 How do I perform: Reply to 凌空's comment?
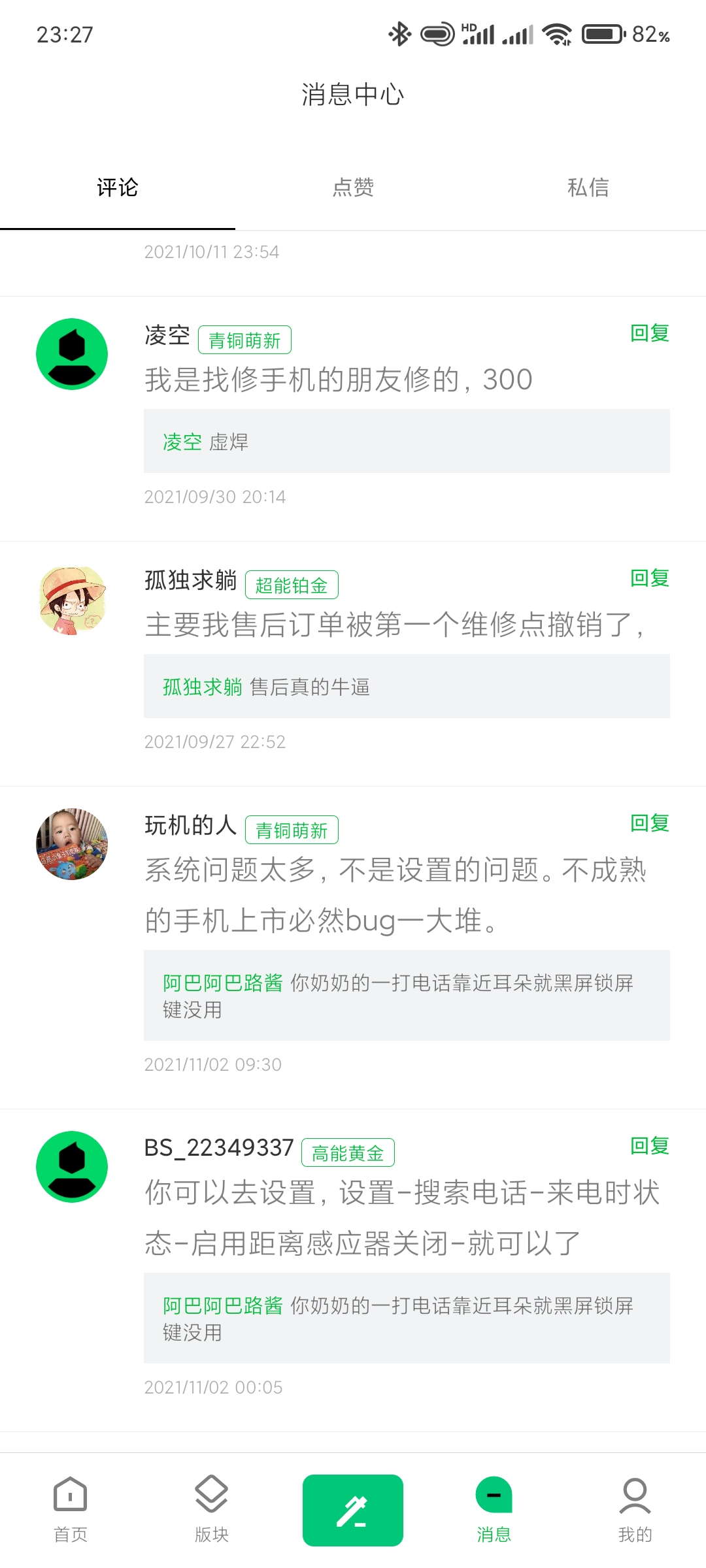(649, 333)
